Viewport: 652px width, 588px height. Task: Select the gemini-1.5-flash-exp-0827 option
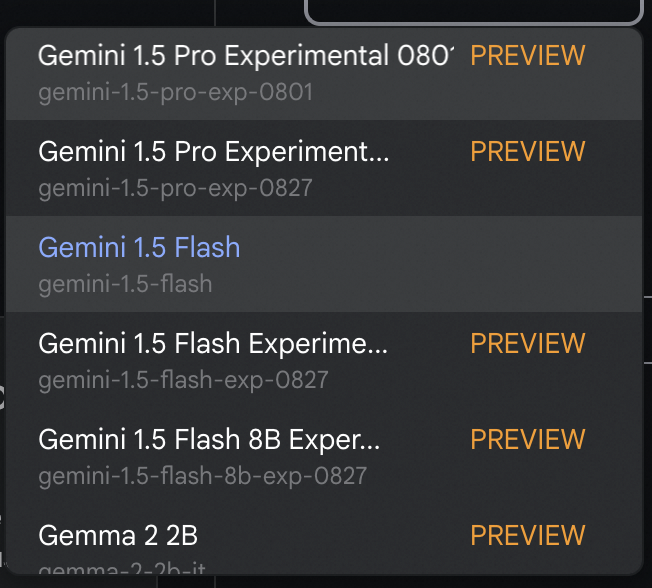click(x=213, y=360)
